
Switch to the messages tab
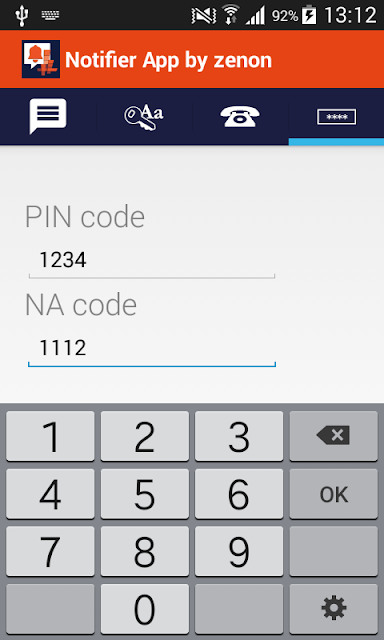(48, 116)
